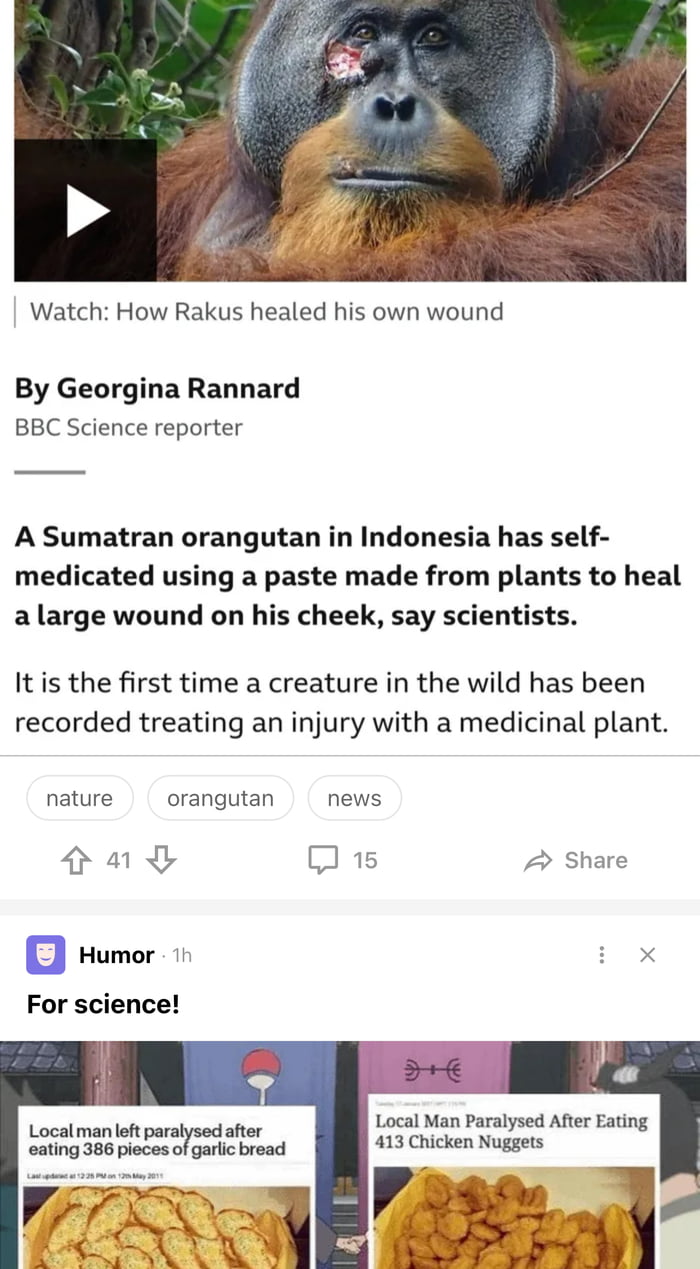This screenshot has height=1269, width=700.
Task: Downvote the orangutan post
Action: (162, 860)
